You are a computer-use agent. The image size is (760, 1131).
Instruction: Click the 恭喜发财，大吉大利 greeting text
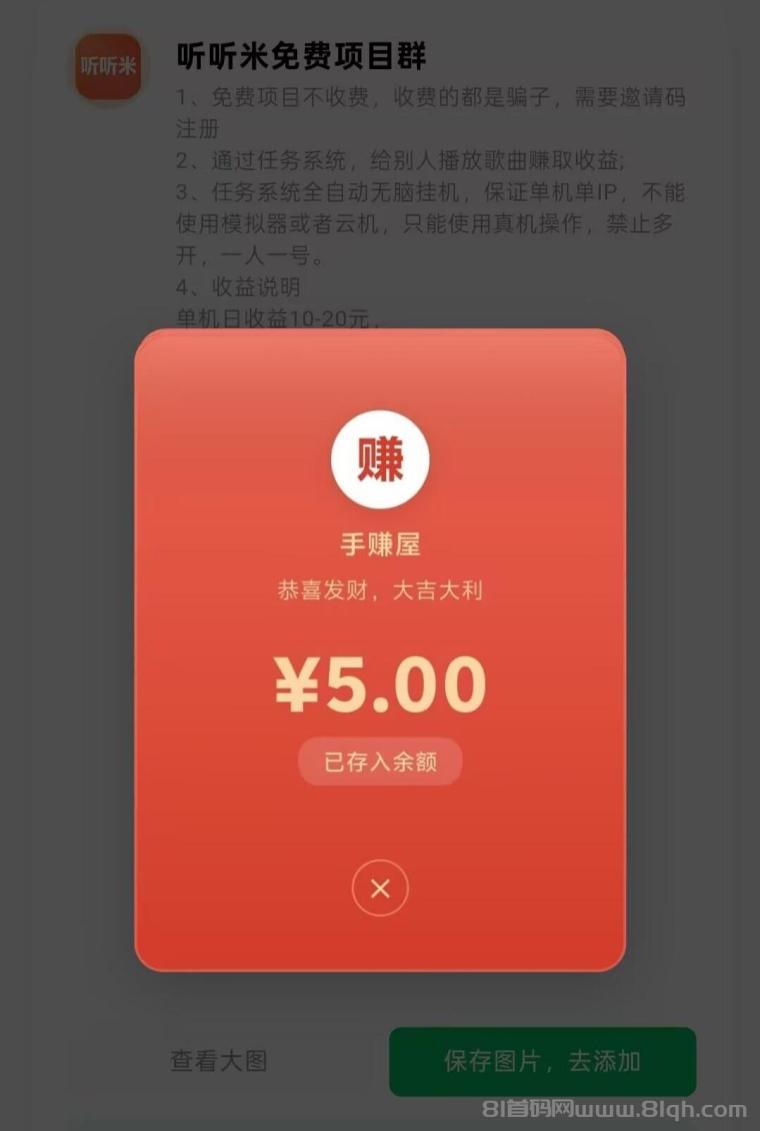coord(380,590)
